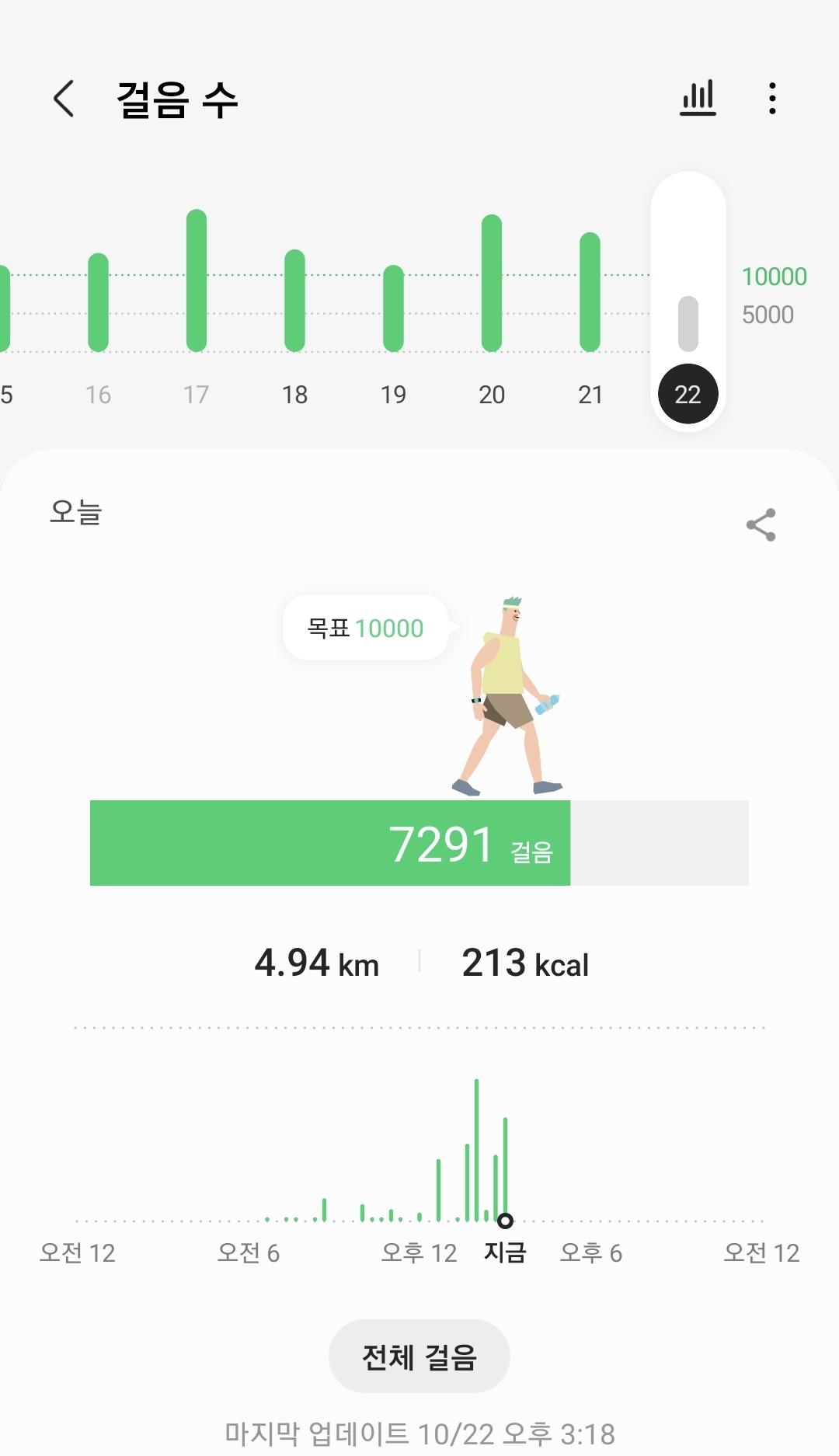Select day 18 in the step chart
Screen dimensions: 839x1456
294,311
